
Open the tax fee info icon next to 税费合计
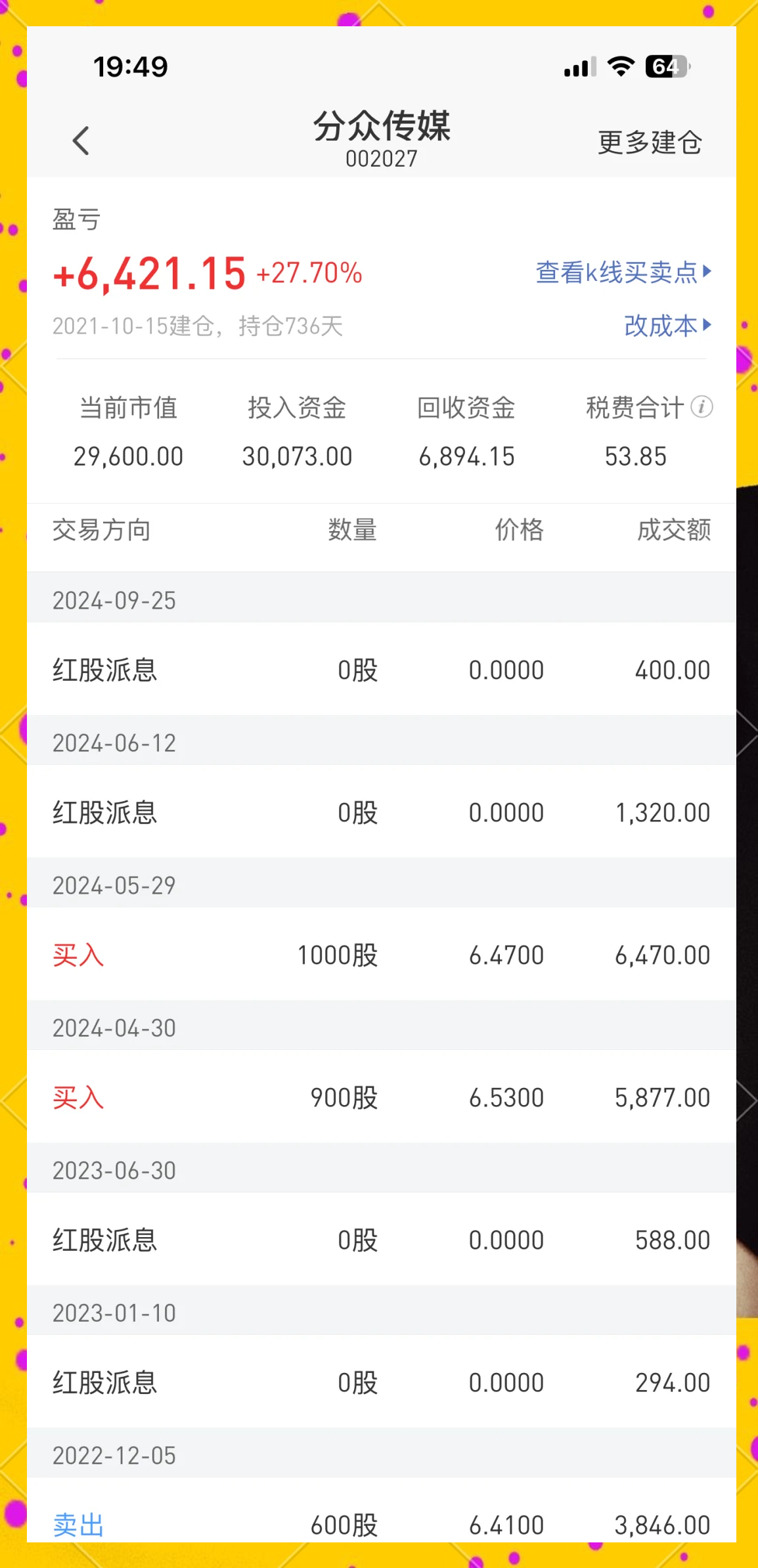(702, 408)
